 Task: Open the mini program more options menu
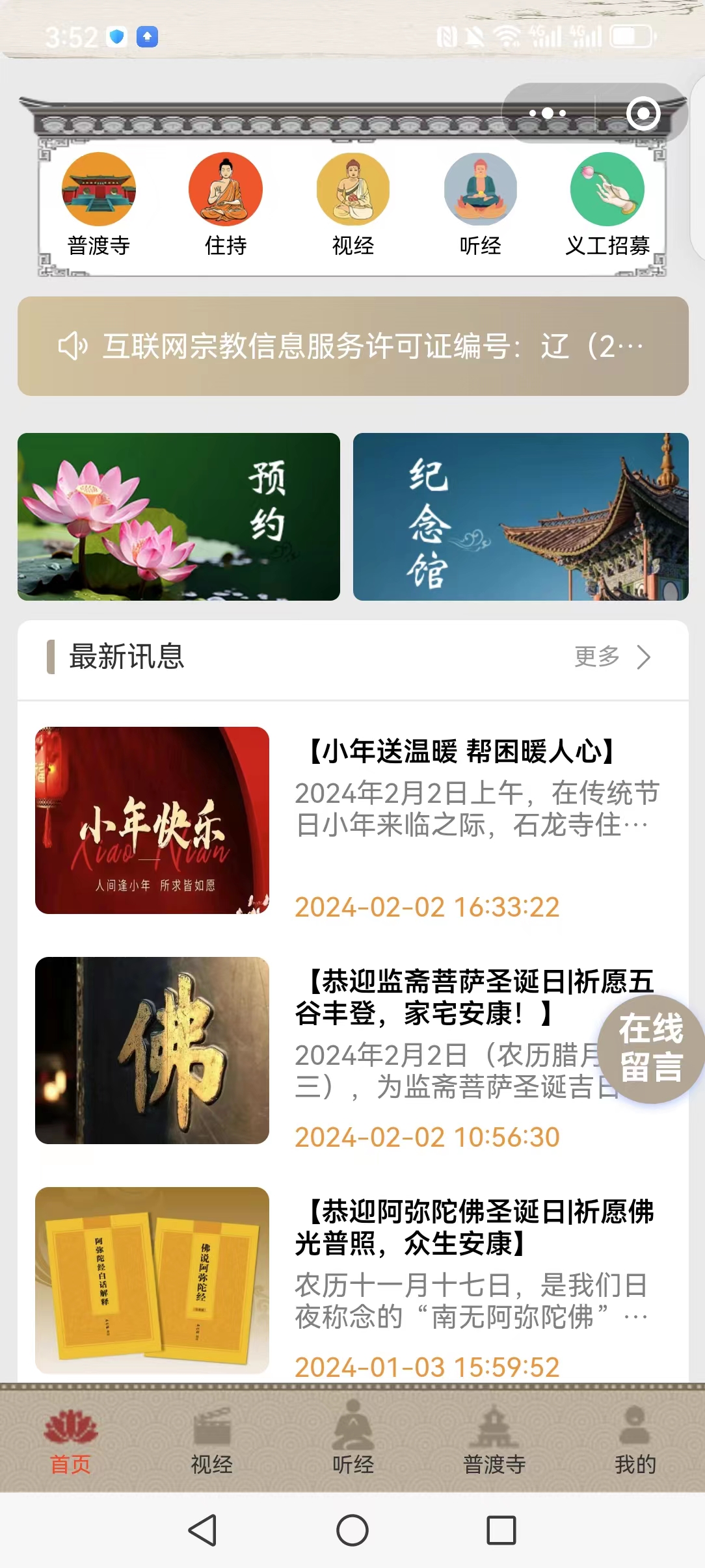[x=548, y=113]
